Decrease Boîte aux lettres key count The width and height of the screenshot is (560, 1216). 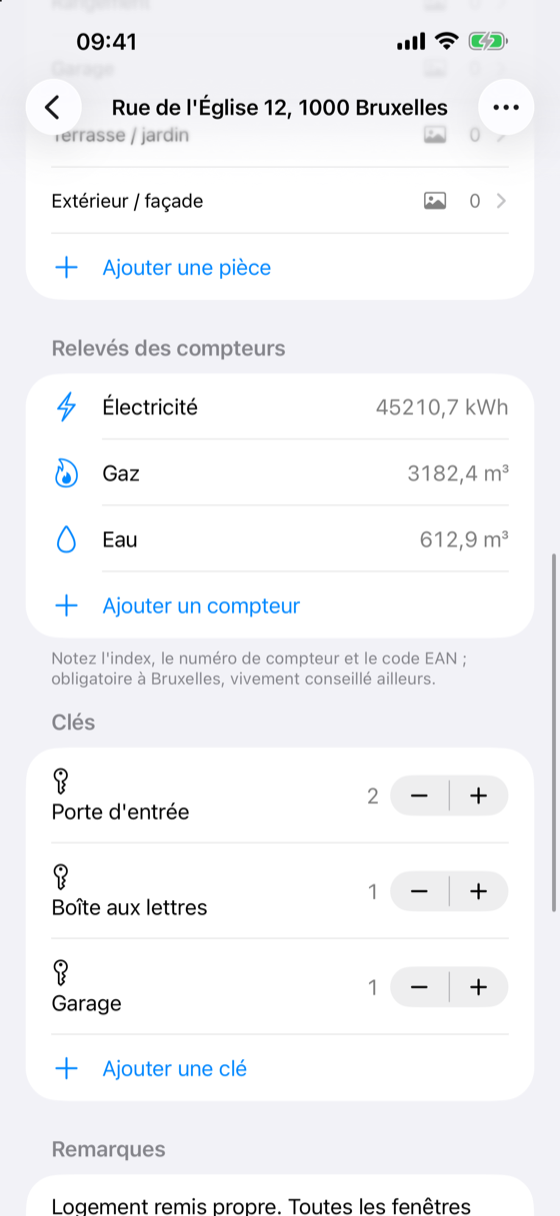click(419, 891)
